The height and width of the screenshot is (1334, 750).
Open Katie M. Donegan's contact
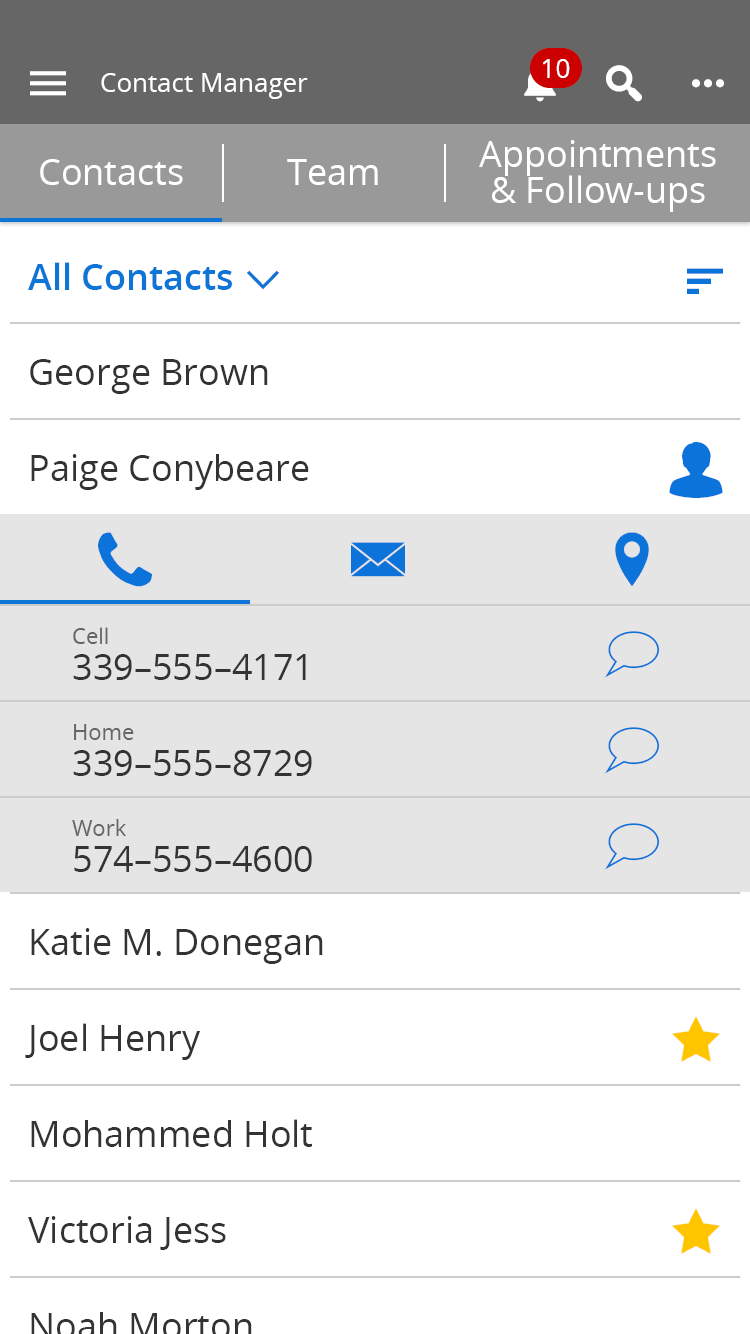pyautogui.click(x=375, y=942)
